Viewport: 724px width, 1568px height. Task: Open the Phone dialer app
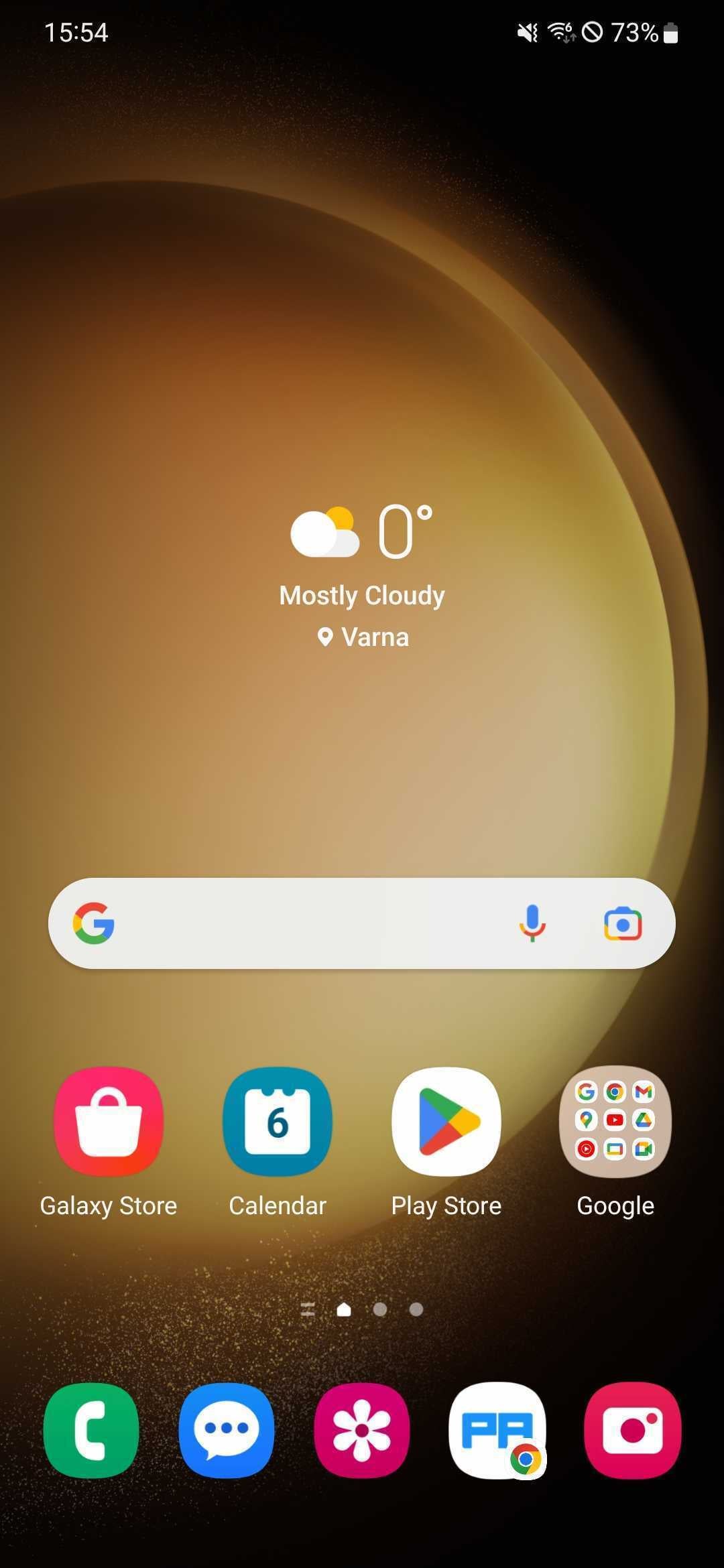point(91,1430)
